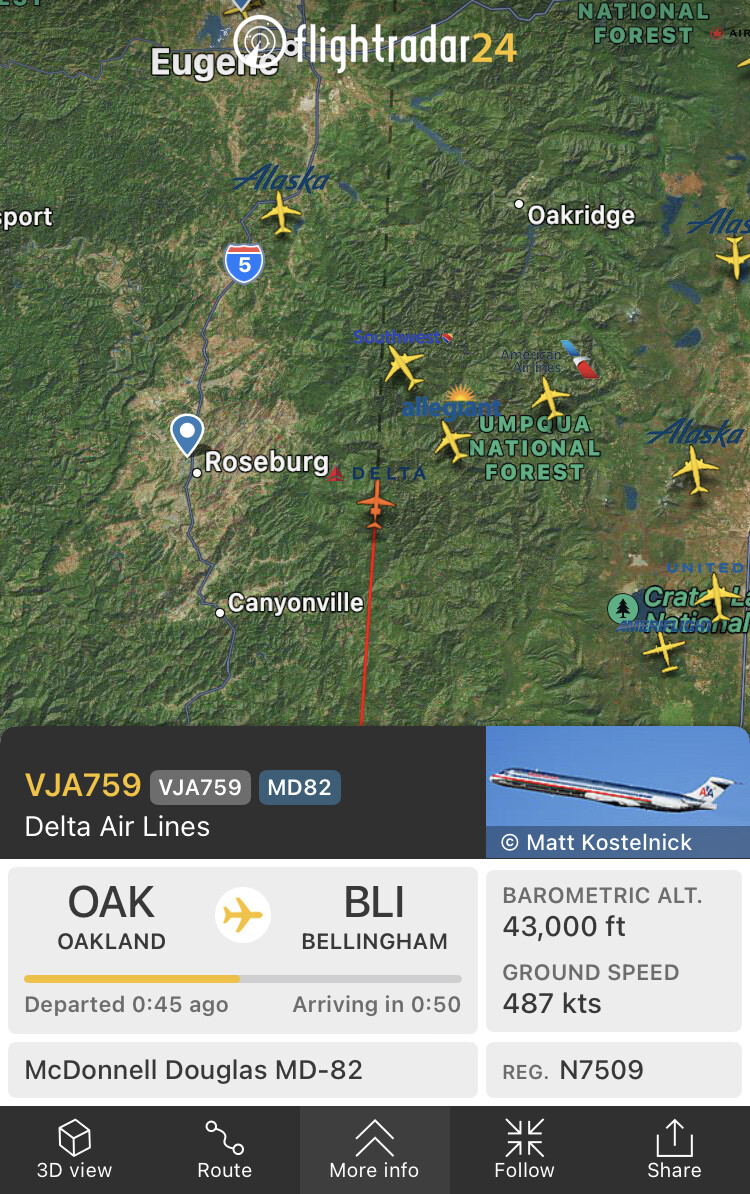The height and width of the screenshot is (1194, 750).
Task: Select the Allegiant plane on map
Action: pyautogui.click(x=452, y=440)
